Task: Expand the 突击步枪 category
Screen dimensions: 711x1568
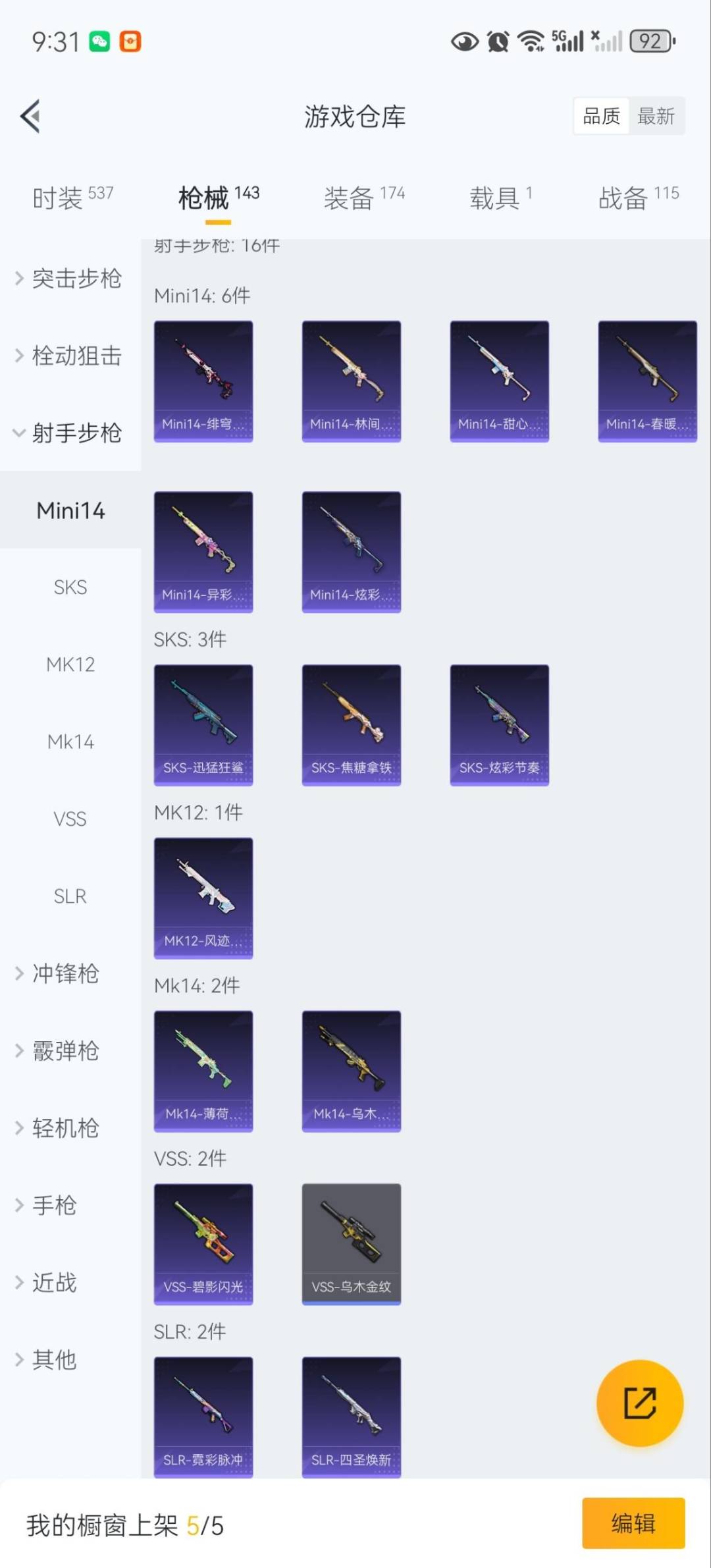Action: [x=69, y=279]
